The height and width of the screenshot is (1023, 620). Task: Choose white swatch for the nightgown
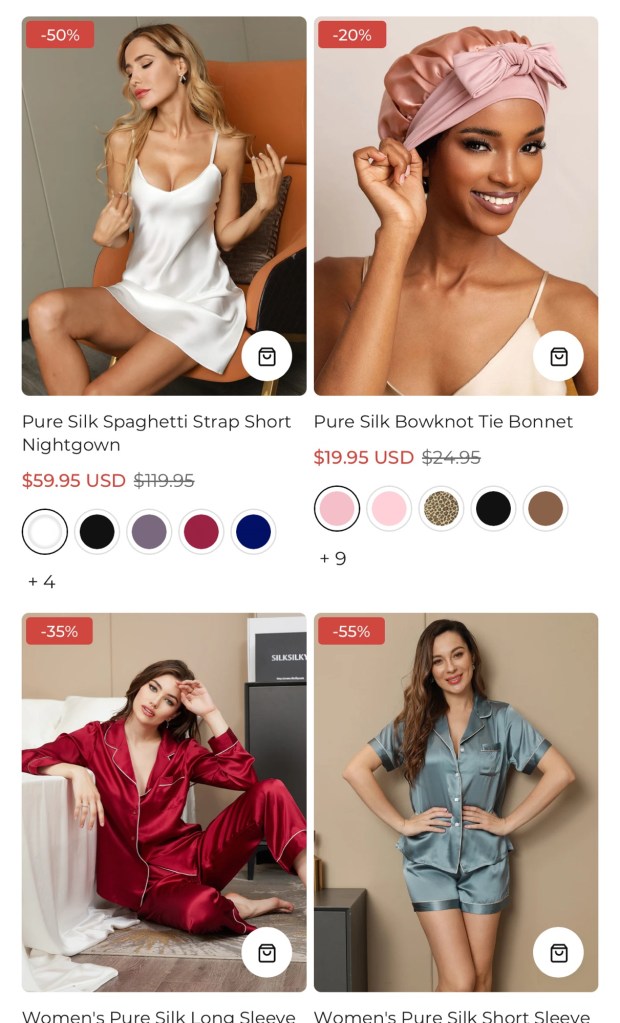(x=45, y=531)
